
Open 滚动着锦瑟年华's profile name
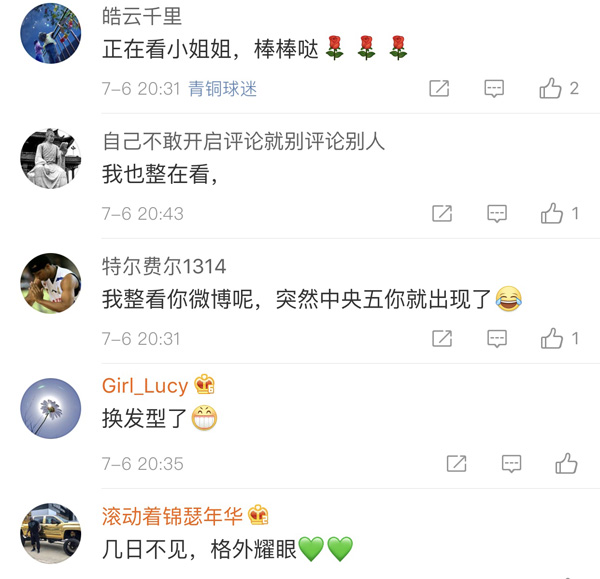tap(172, 516)
